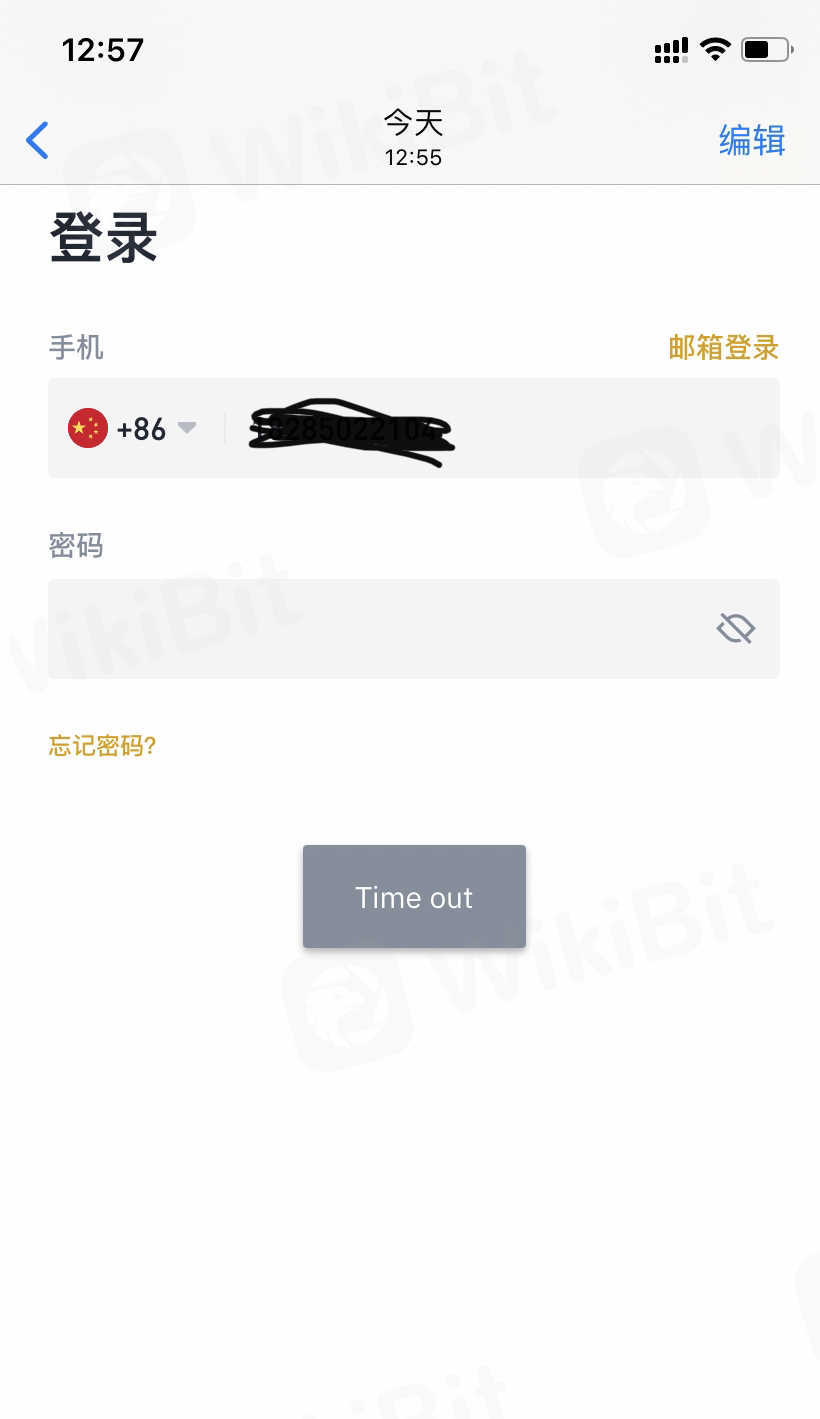Image resolution: width=820 pixels, height=1419 pixels.
Task: Go back using the blue arrow
Action: click(x=37, y=141)
